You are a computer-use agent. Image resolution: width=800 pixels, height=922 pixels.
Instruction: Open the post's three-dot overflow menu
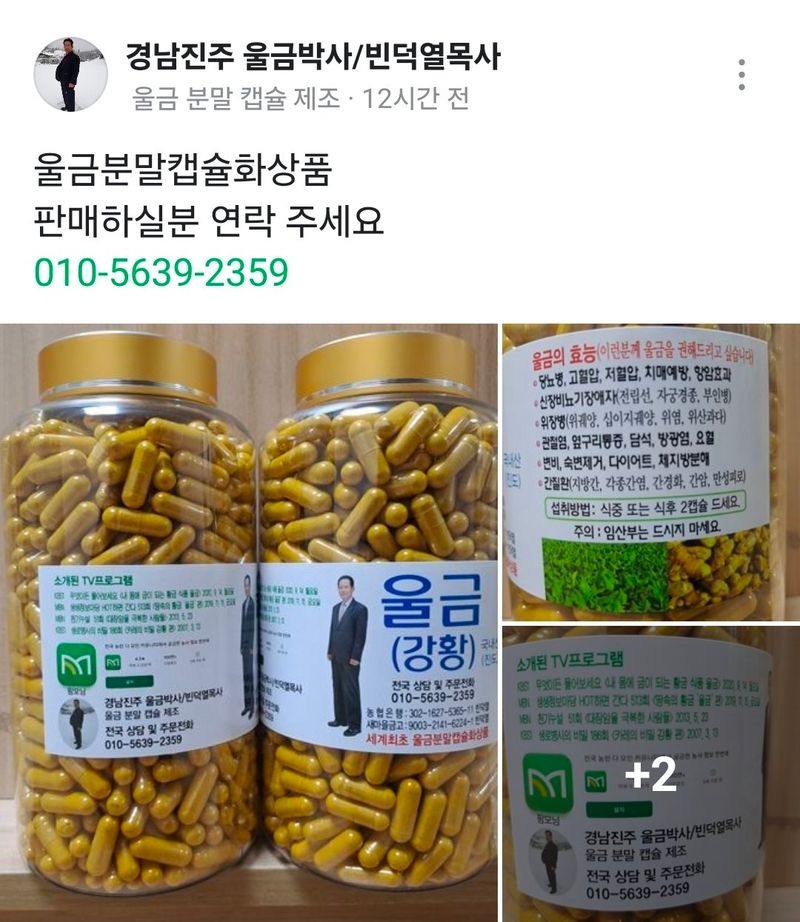pos(741,75)
